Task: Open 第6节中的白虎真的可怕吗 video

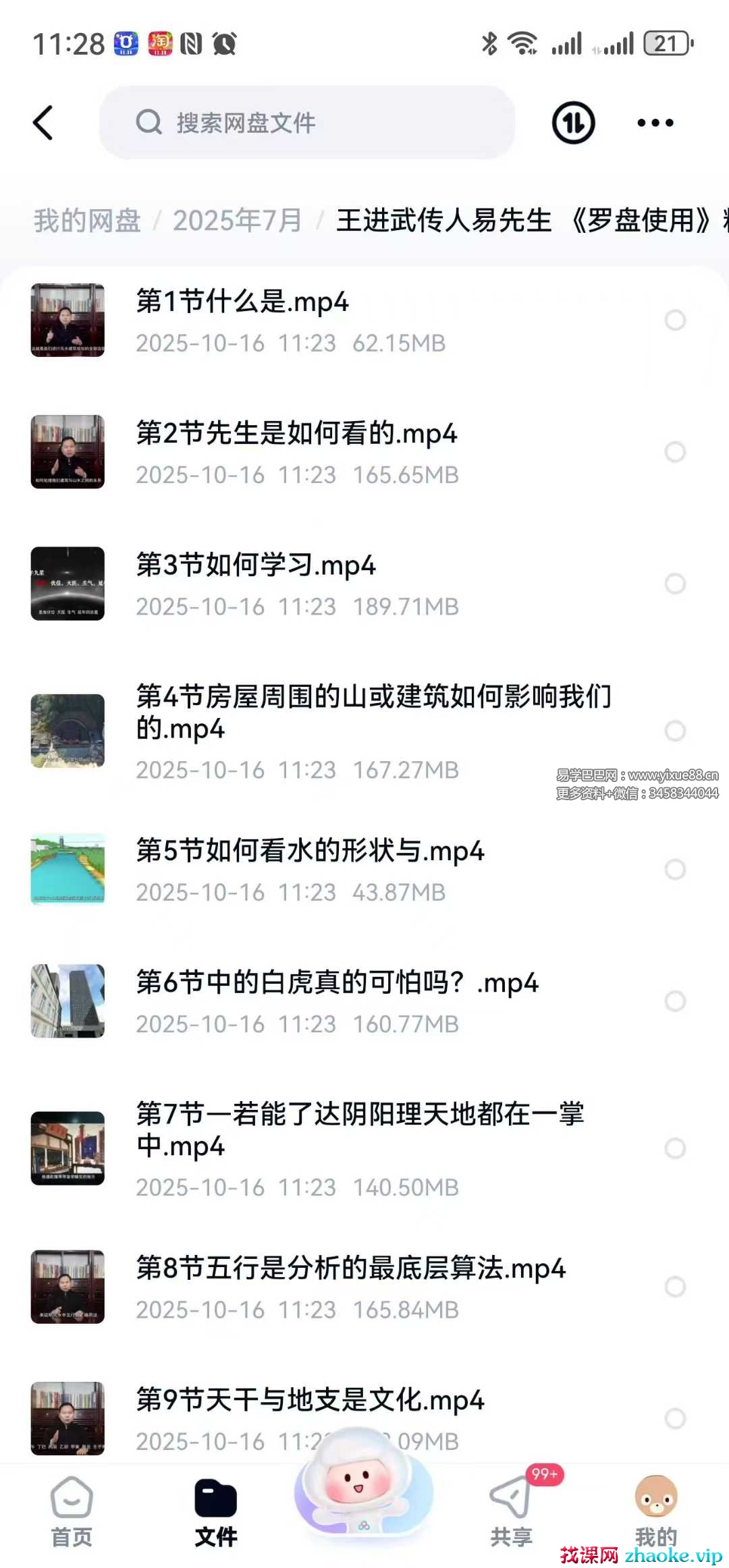Action: [337, 983]
